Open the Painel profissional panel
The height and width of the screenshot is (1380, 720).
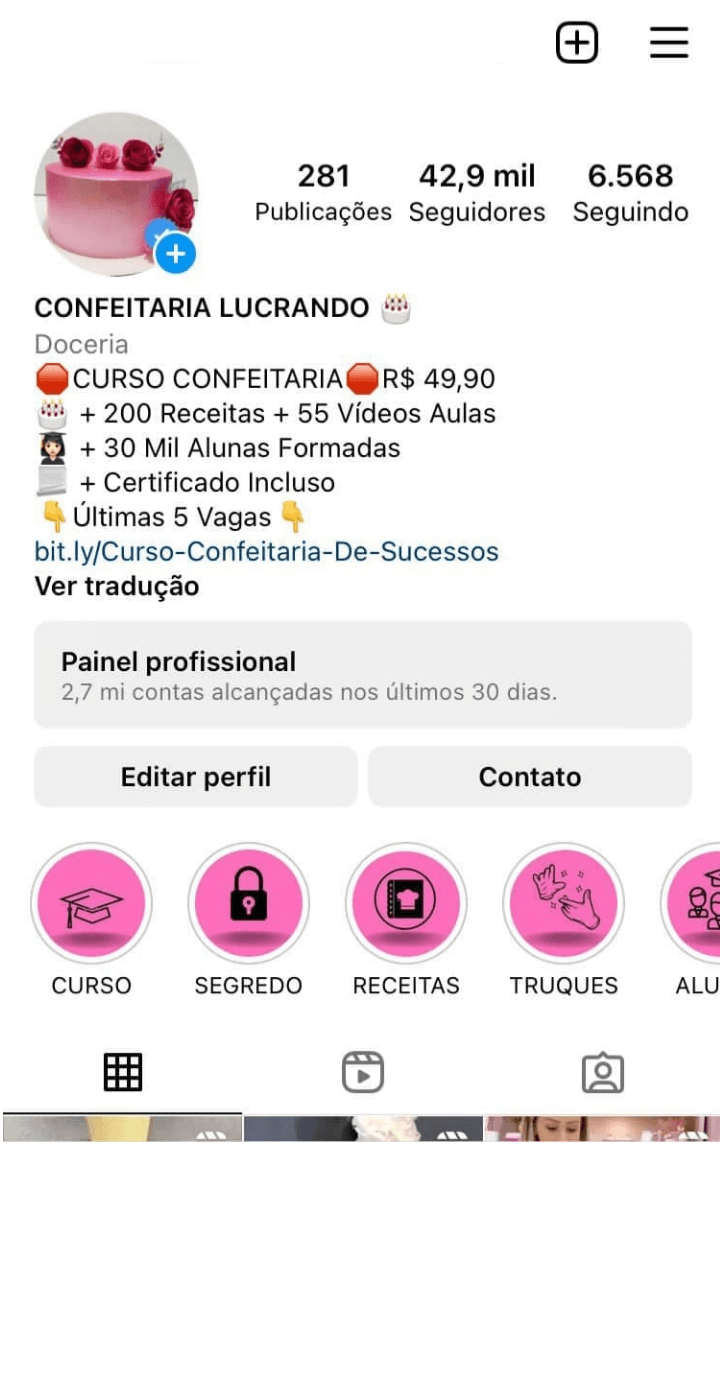click(361, 675)
